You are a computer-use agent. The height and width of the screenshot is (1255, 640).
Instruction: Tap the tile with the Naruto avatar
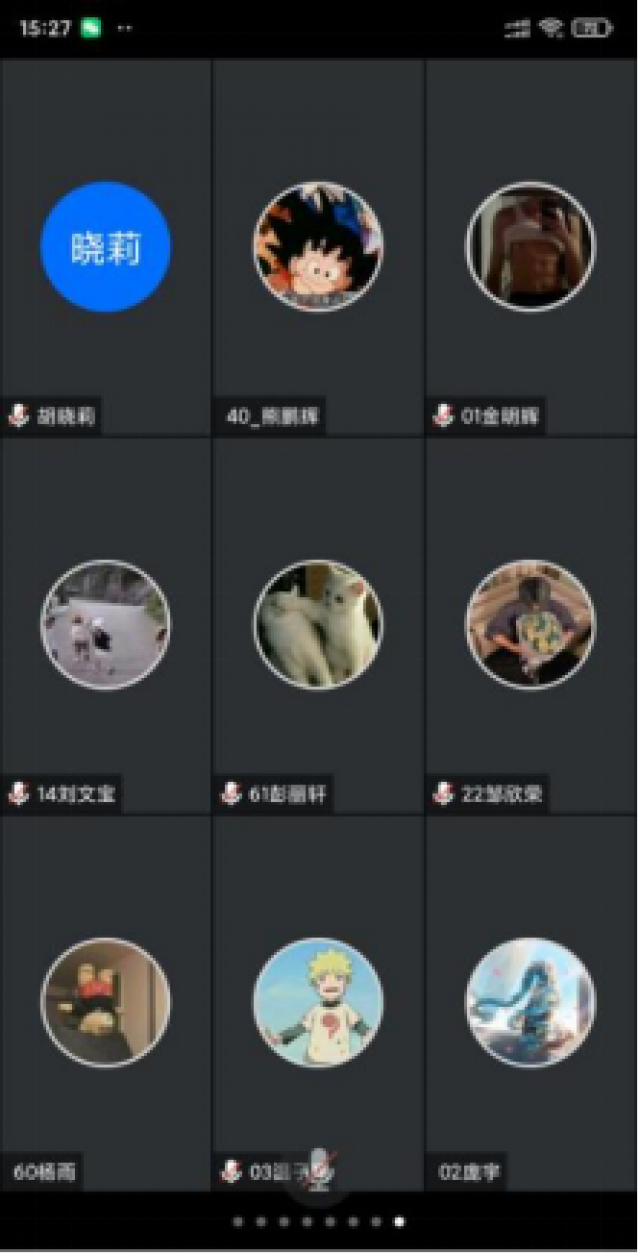[x=318, y=1002]
